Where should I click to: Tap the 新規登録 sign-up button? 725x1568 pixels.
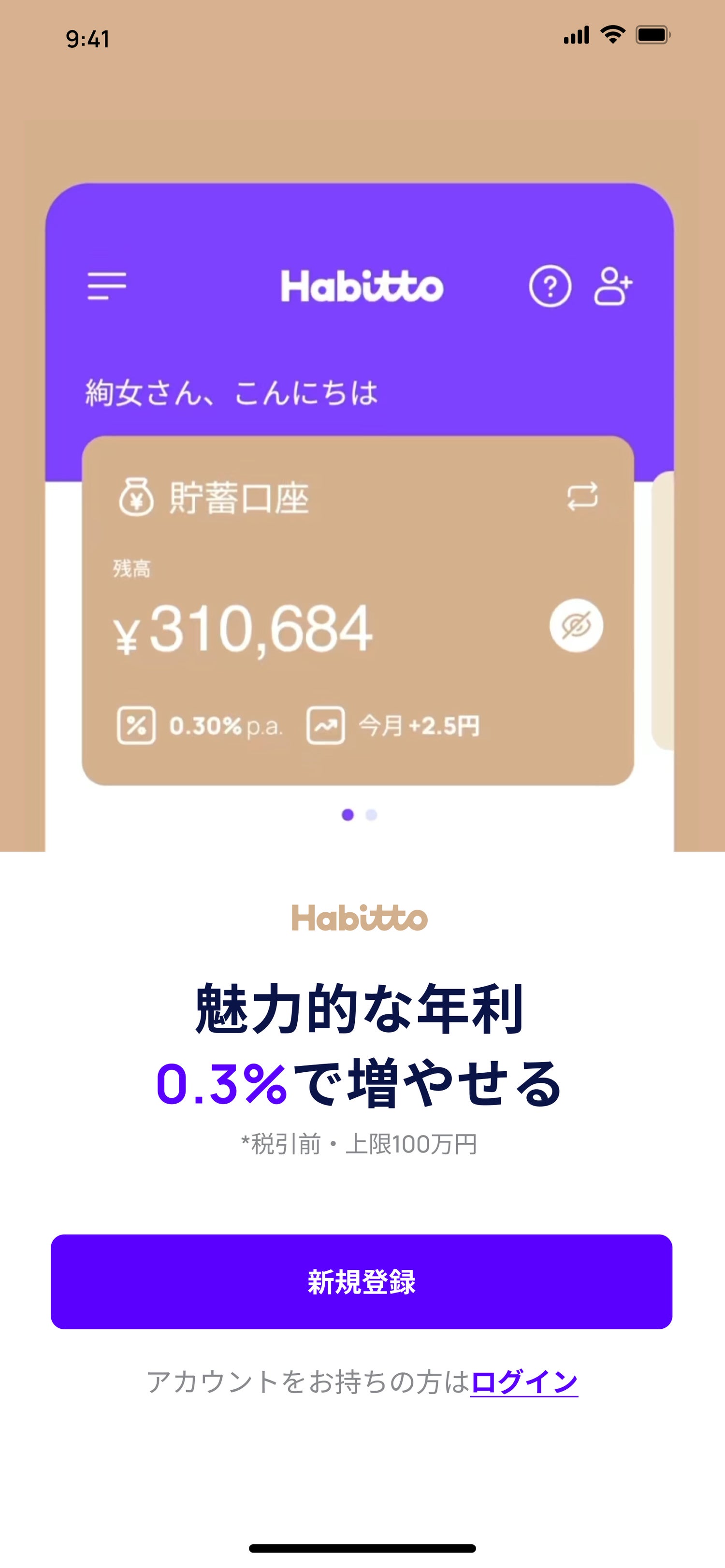pos(362,1281)
